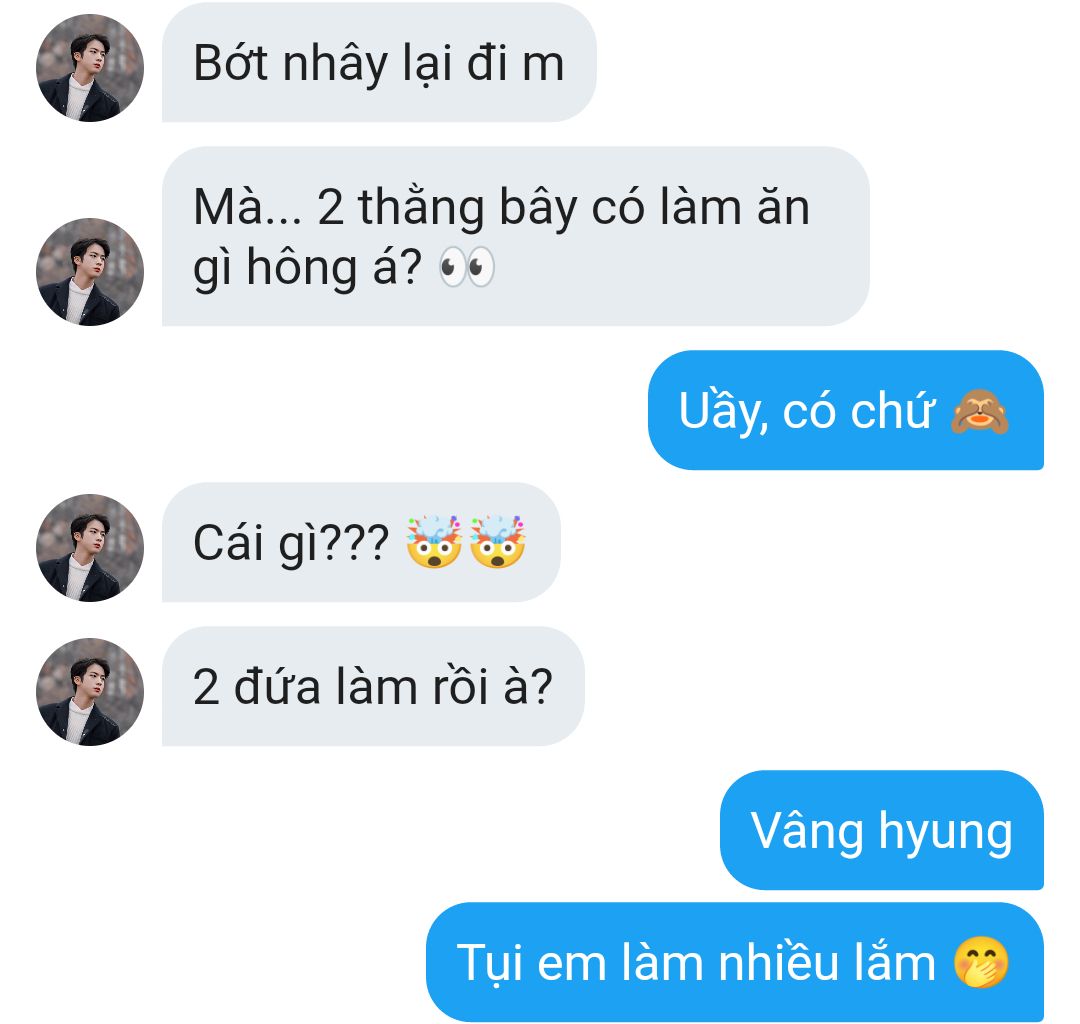Tap the "Tụi em làm nhiều lắm" bubble
Viewport: 1080px width, 1024px height.
(734, 962)
